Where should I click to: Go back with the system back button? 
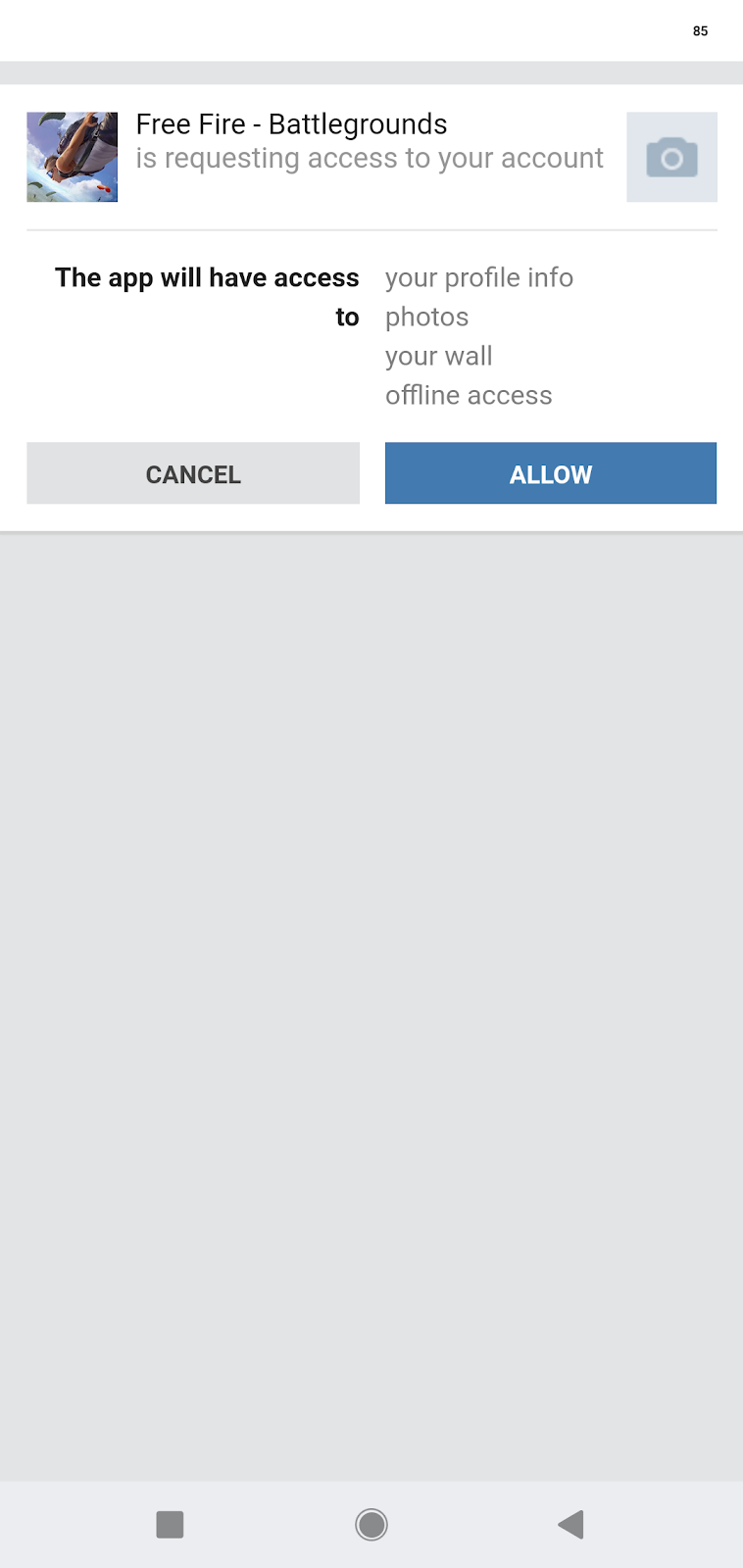pos(570,1524)
